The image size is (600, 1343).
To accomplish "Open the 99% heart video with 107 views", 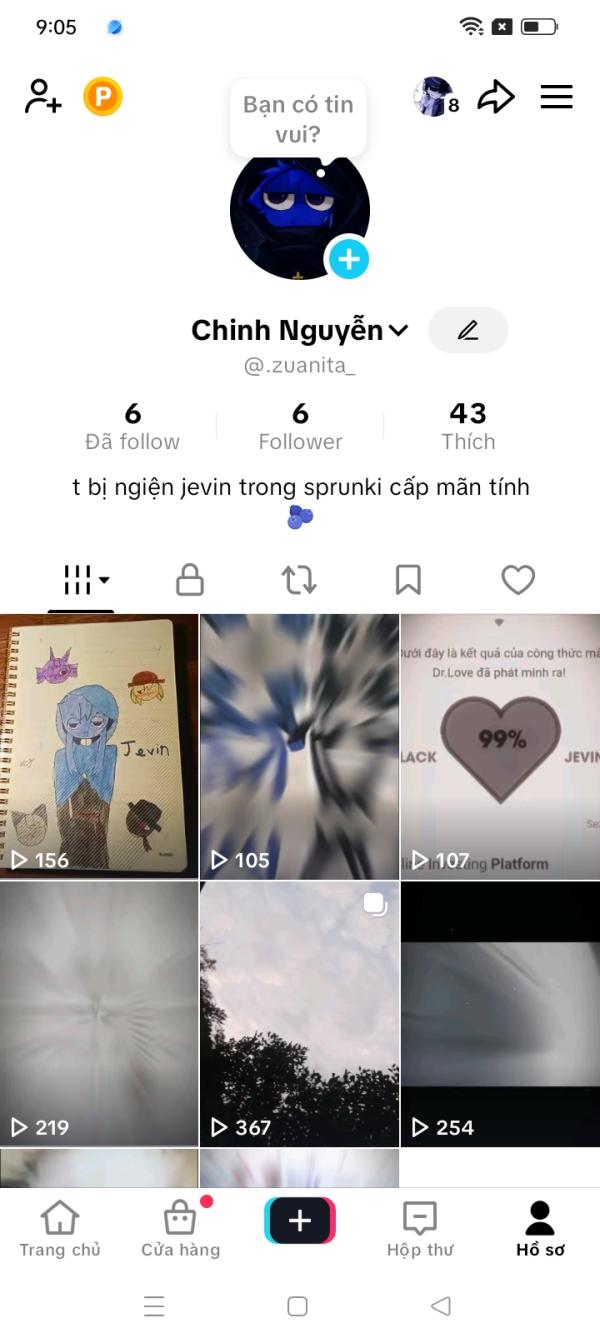I will (x=500, y=745).
